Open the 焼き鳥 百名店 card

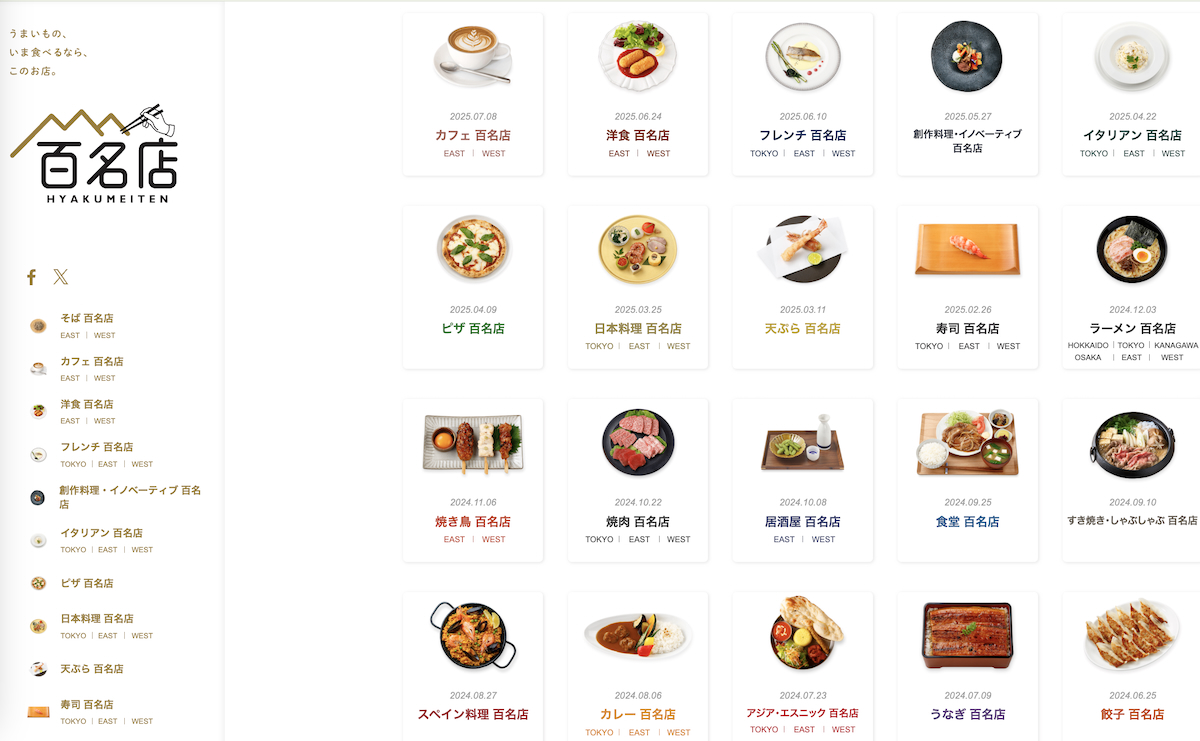click(x=473, y=521)
